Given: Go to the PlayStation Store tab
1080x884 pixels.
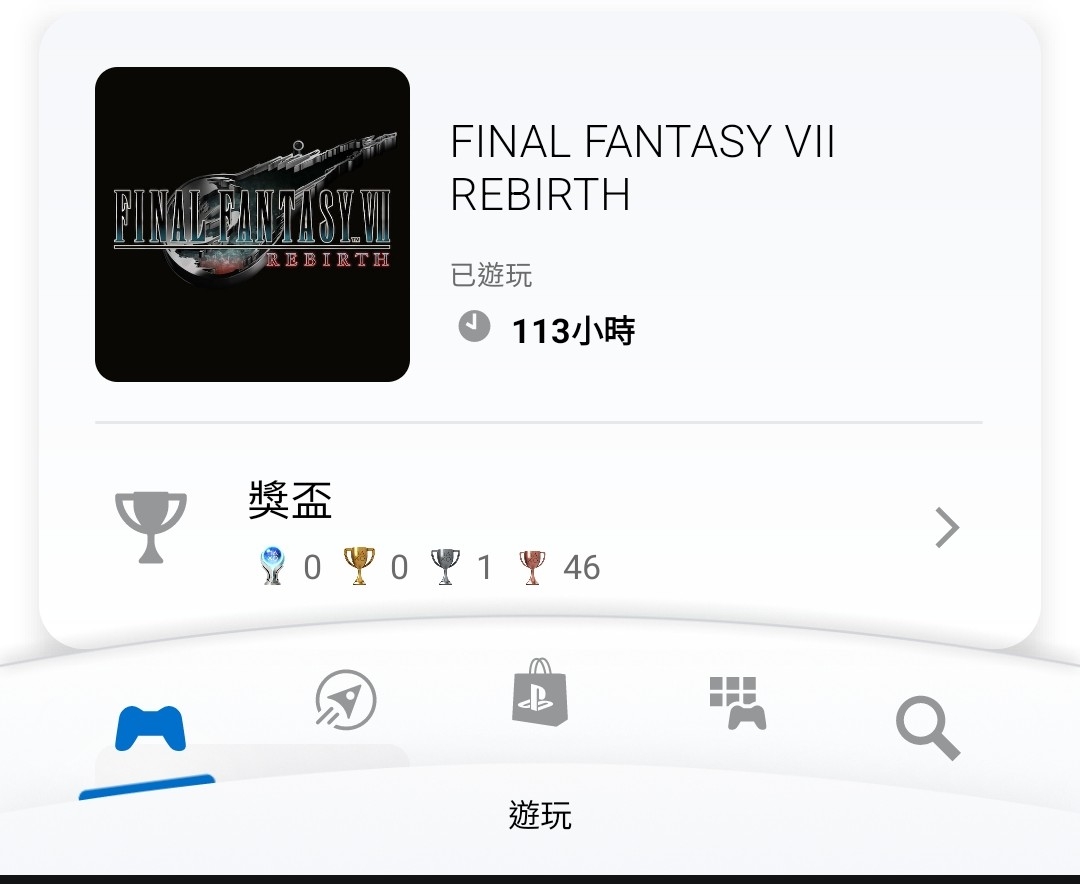Looking at the screenshot, I should click(x=540, y=693).
